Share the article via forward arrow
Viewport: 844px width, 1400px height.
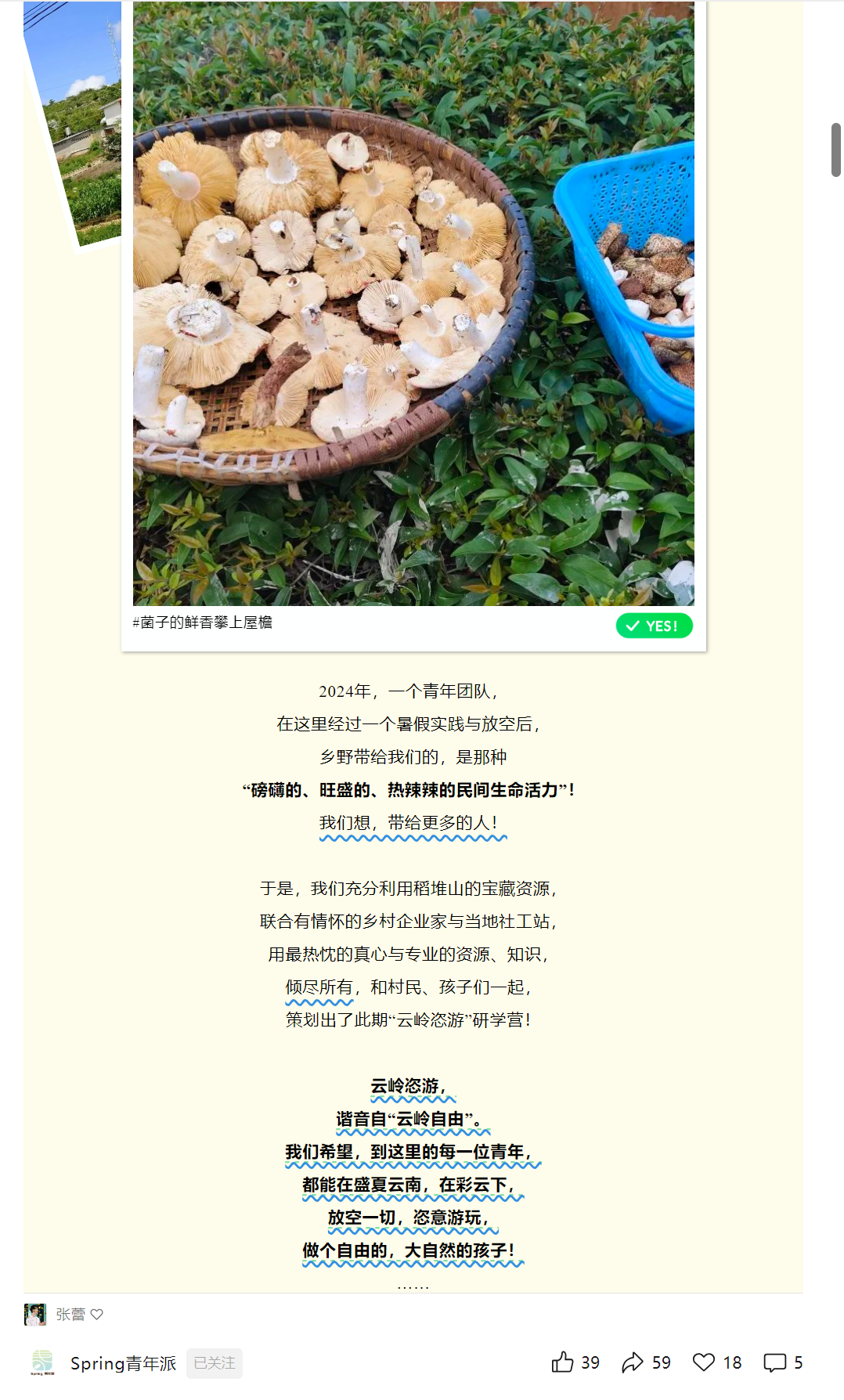633,1362
